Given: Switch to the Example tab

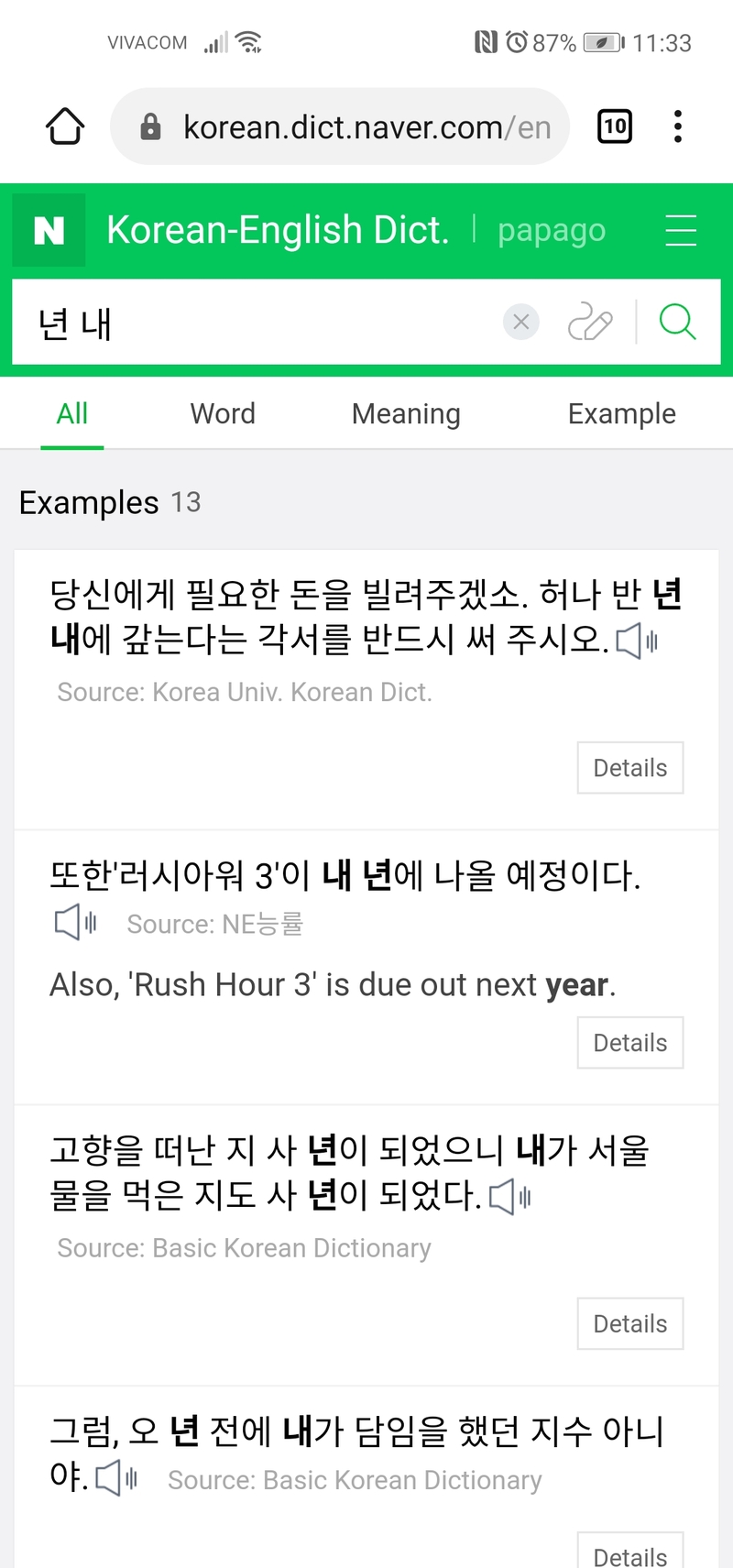Looking at the screenshot, I should (622, 413).
